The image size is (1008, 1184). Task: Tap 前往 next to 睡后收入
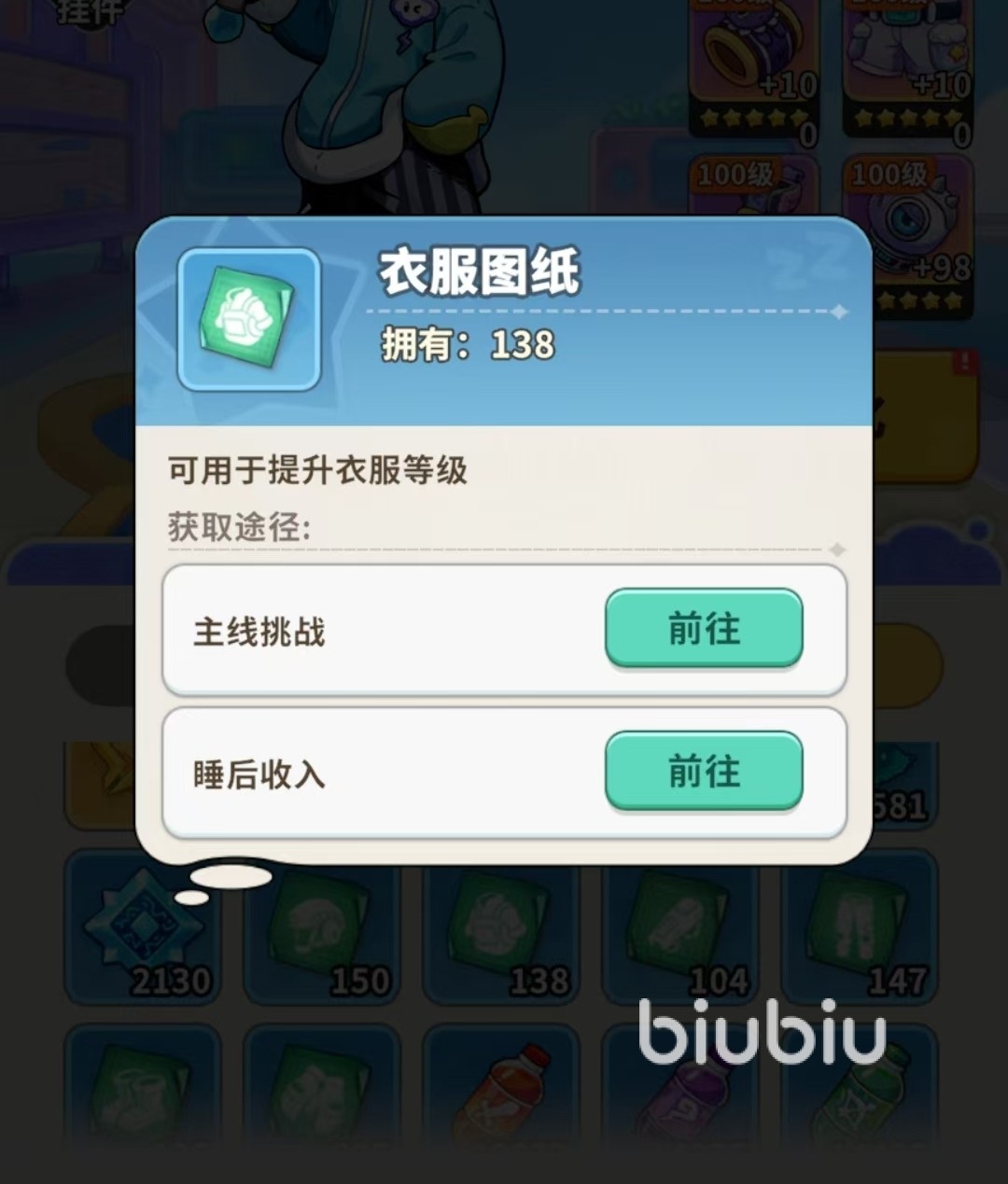point(704,772)
